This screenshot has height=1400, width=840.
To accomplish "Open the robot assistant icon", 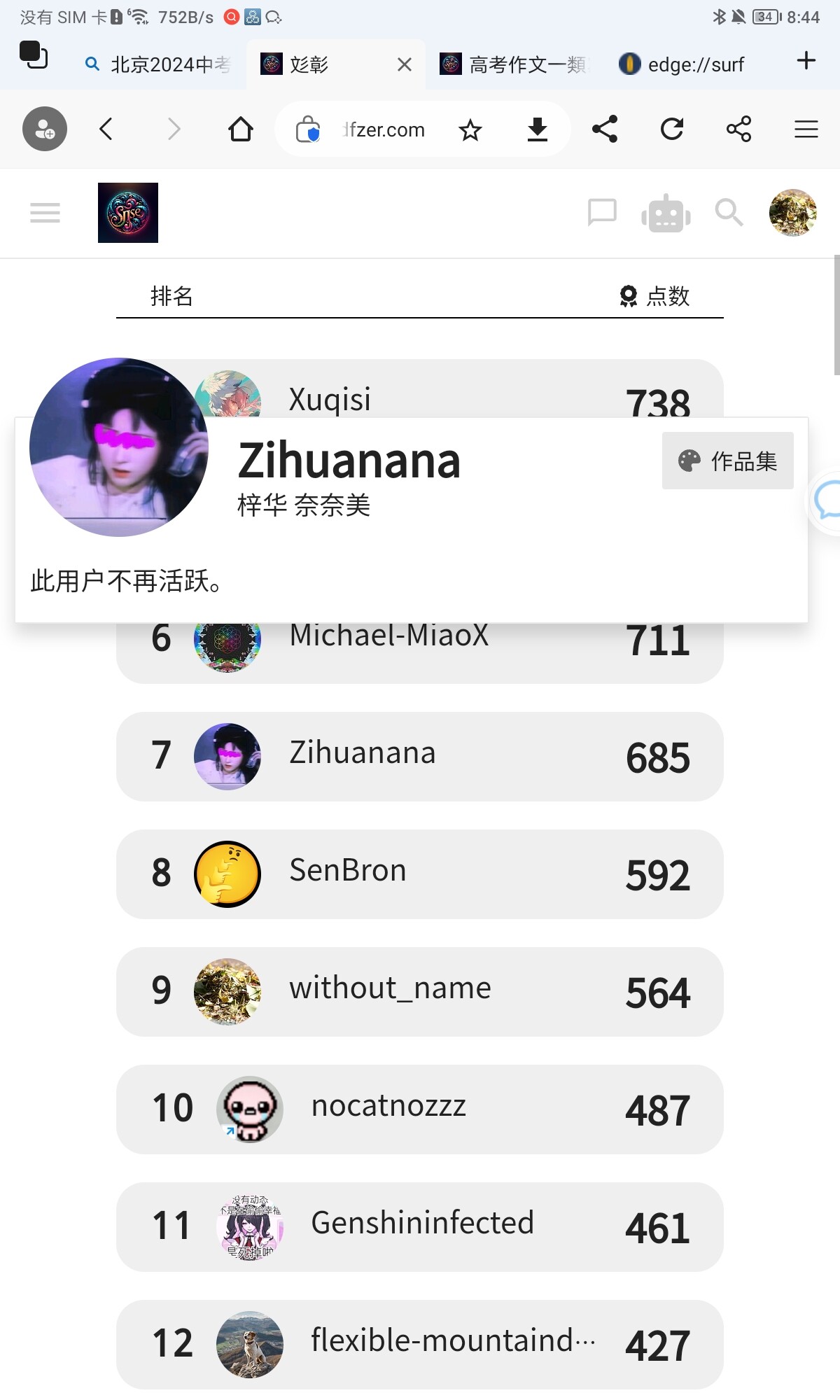I will click(666, 213).
